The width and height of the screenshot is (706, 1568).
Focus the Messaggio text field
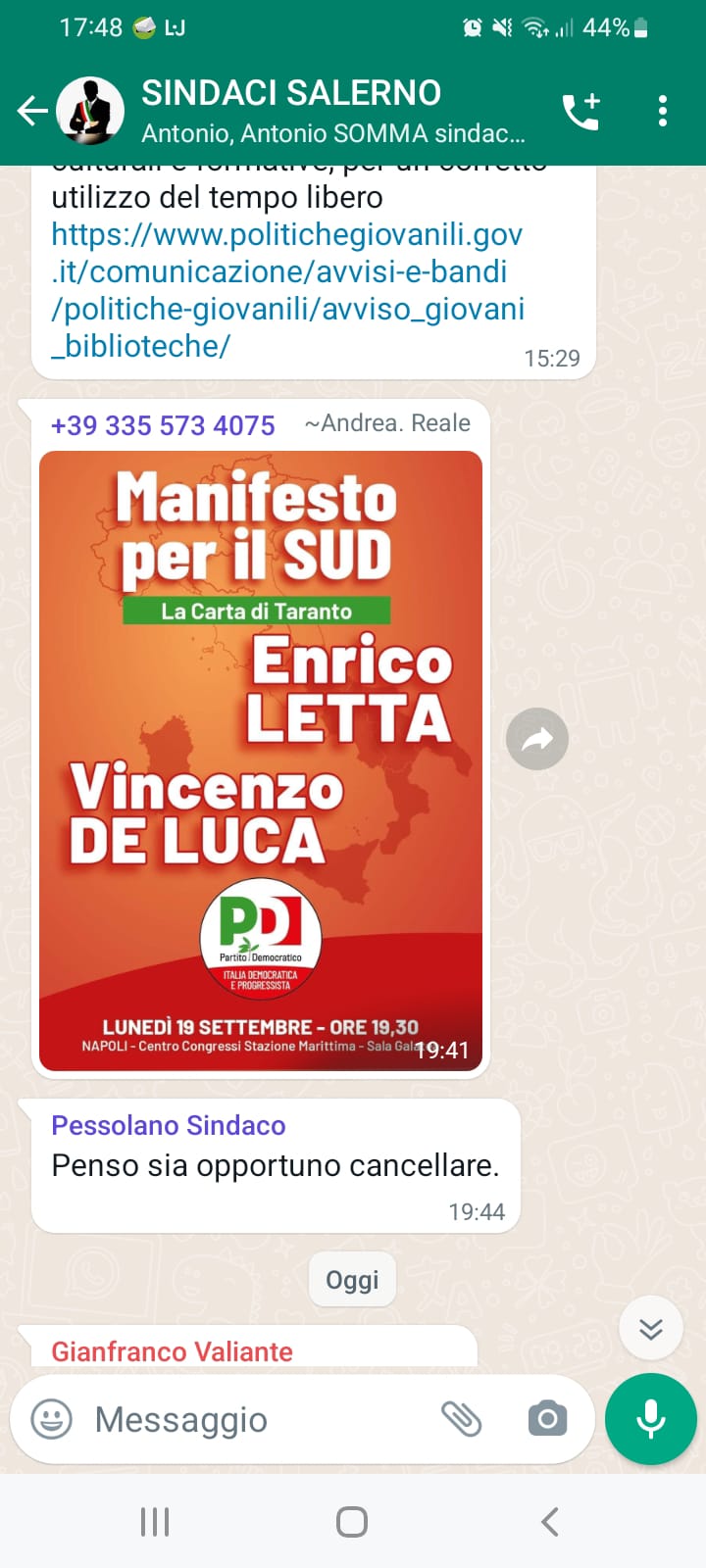pos(255,1419)
